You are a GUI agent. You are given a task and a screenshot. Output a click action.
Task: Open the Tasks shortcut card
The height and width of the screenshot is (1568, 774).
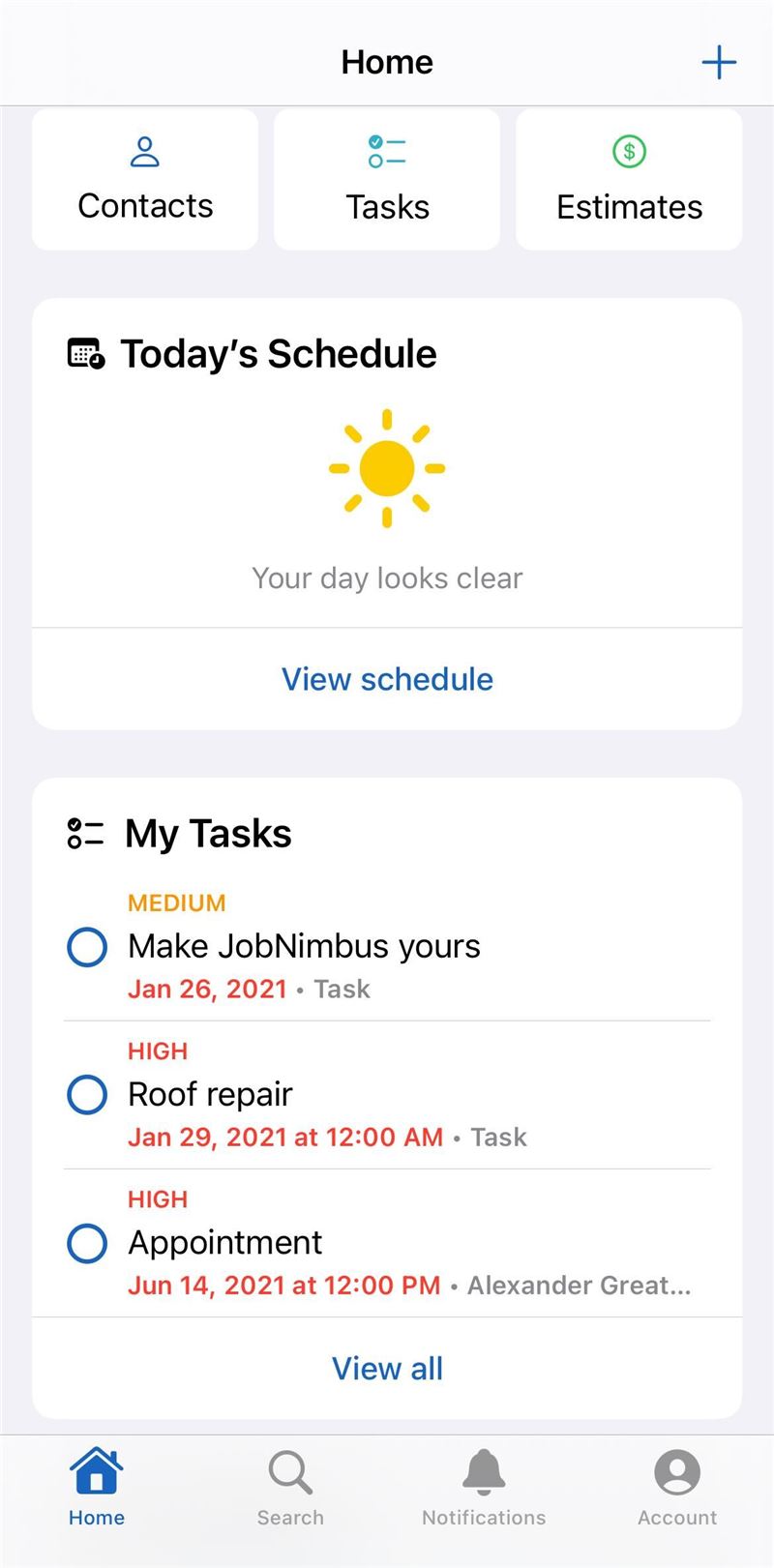pos(387,179)
